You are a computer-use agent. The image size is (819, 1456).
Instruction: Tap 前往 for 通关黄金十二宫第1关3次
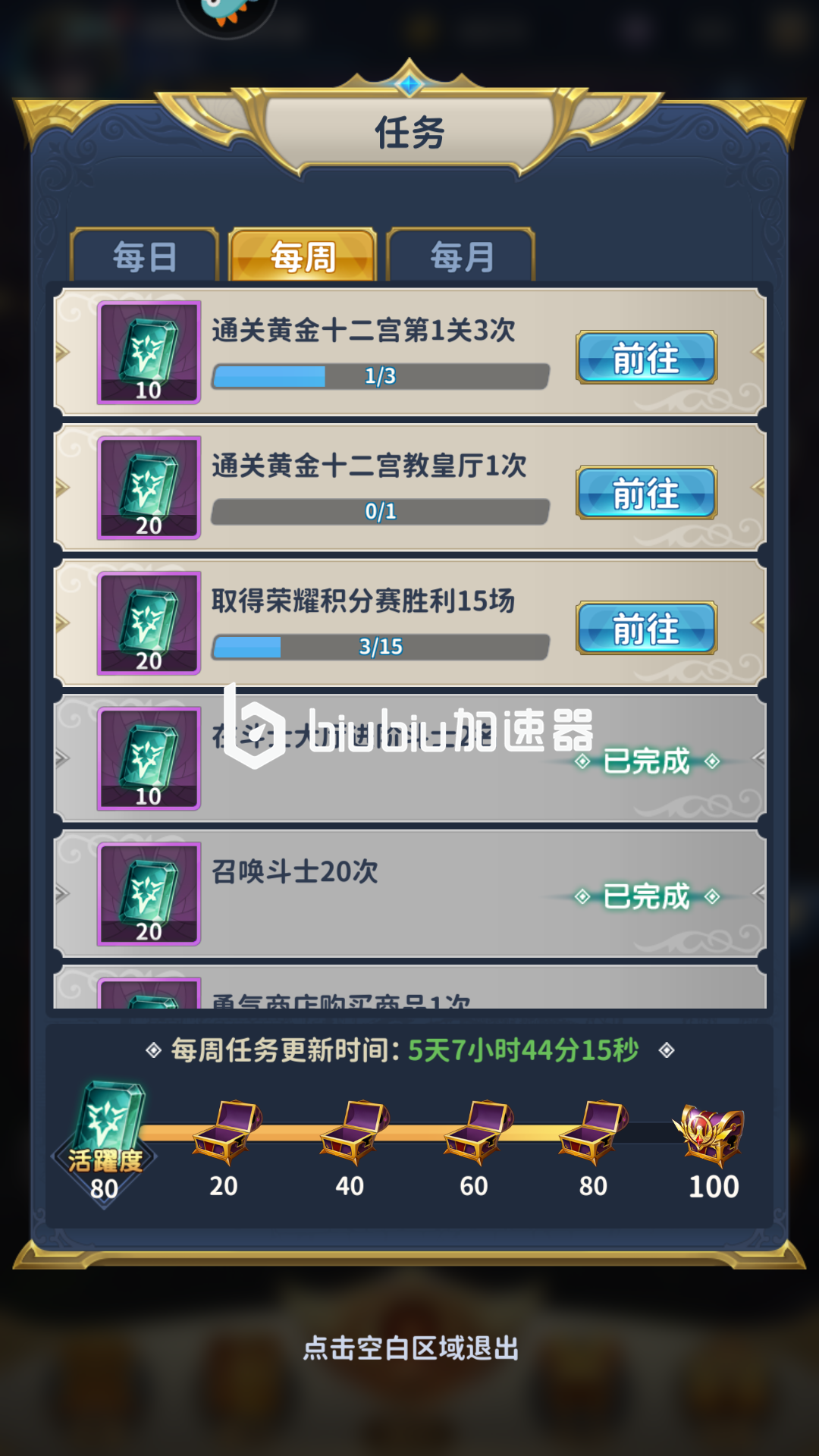point(646,357)
